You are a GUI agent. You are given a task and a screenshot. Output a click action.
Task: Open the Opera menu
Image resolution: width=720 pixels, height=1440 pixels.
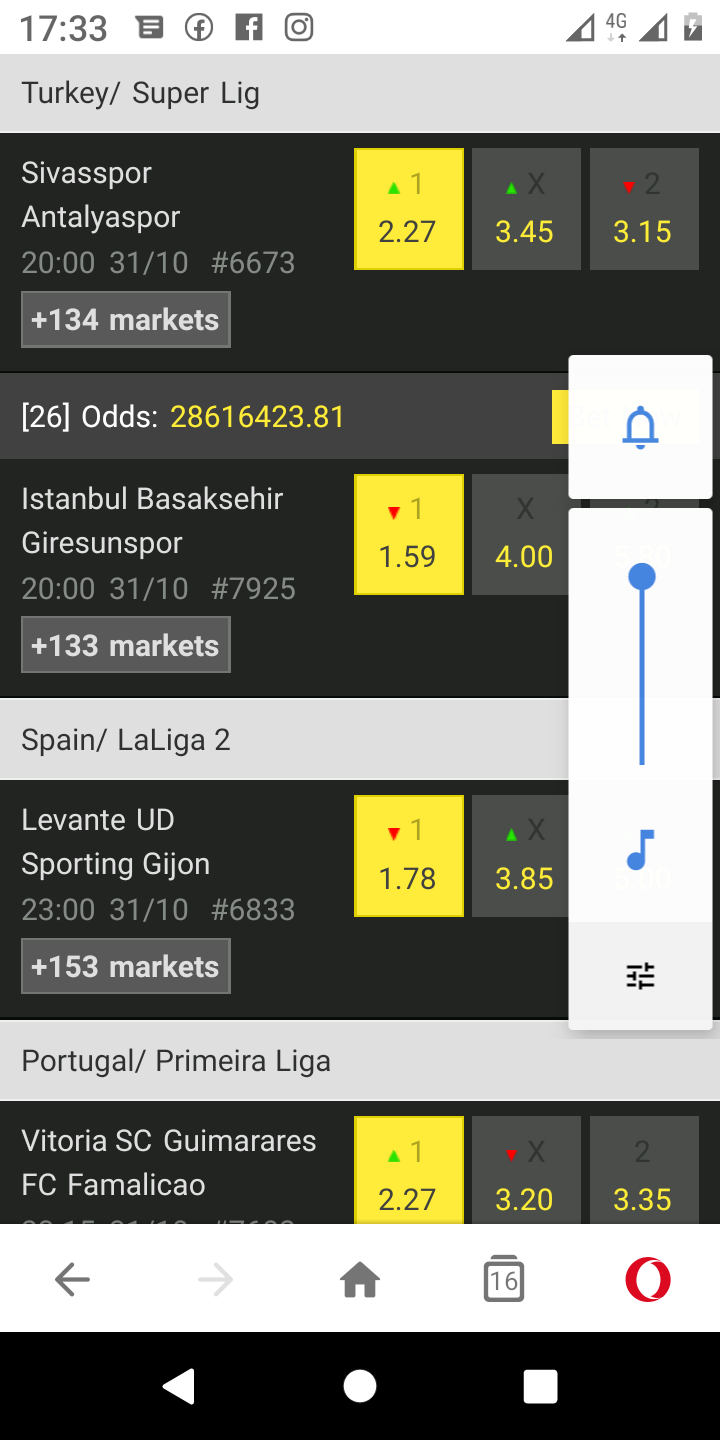pyautogui.click(x=648, y=1279)
